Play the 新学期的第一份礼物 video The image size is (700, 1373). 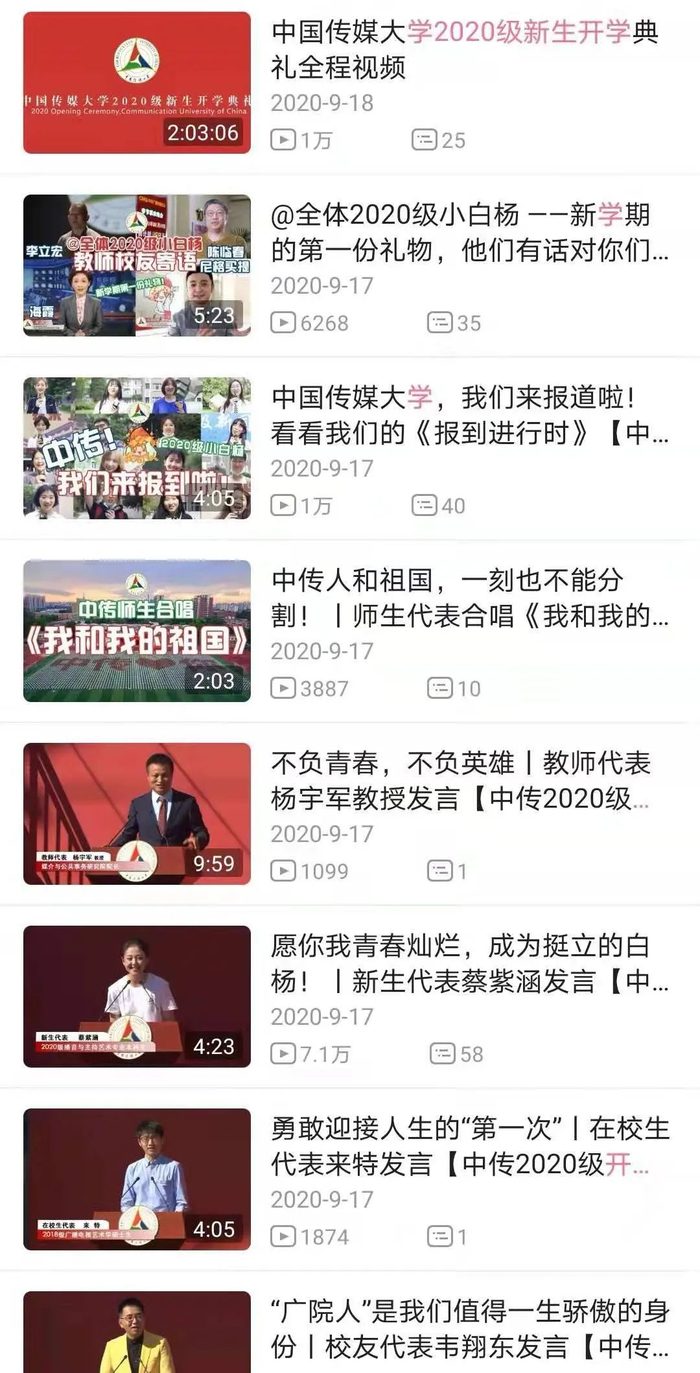click(137, 265)
